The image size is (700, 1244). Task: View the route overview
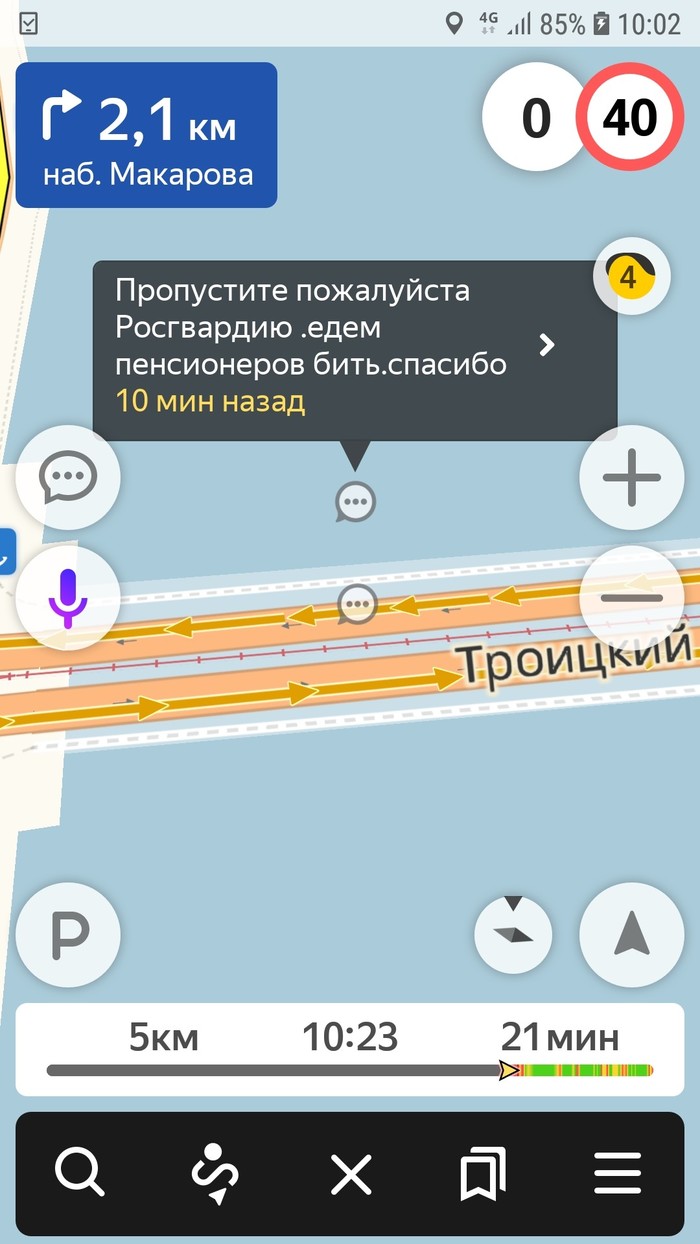tap(215, 1173)
